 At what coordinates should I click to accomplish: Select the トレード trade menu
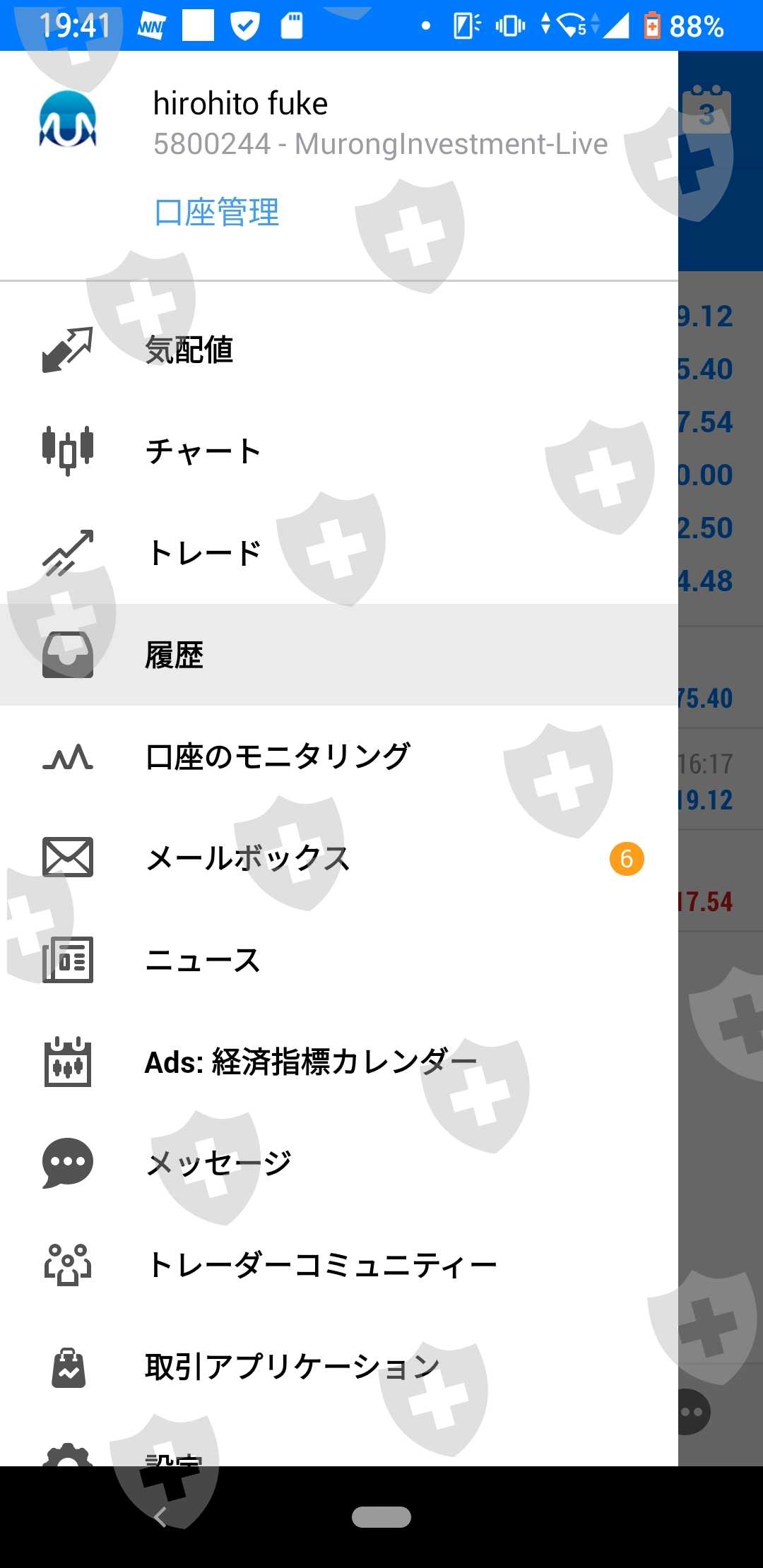click(339, 553)
